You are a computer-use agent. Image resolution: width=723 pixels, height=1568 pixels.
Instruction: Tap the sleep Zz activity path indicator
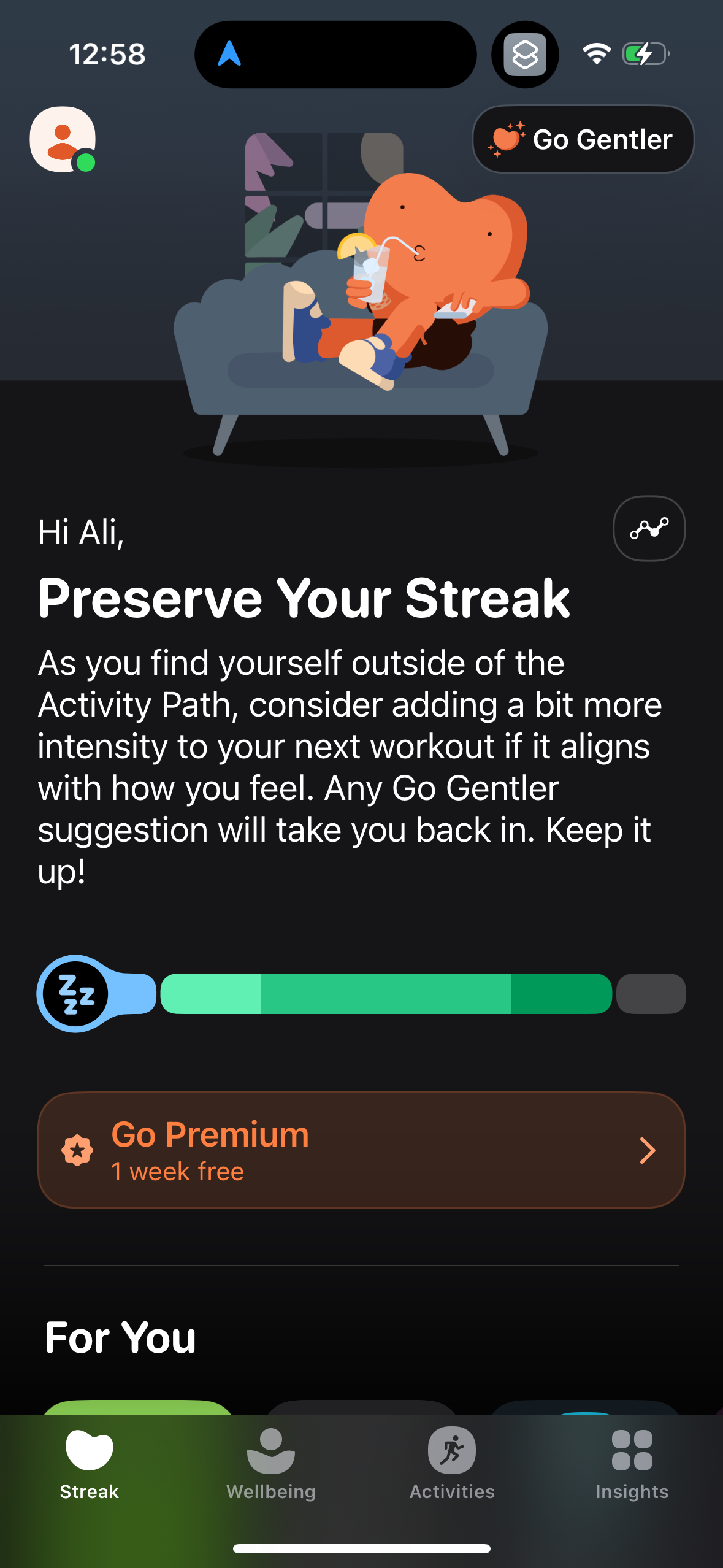[x=76, y=993]
